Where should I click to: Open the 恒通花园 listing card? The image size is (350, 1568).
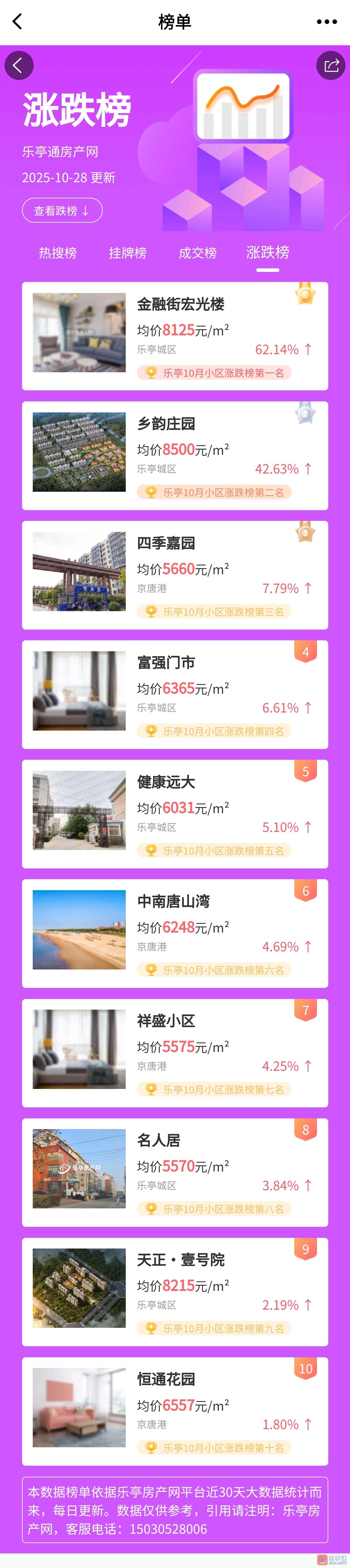pyautogui.click(x=175, y=1411)
